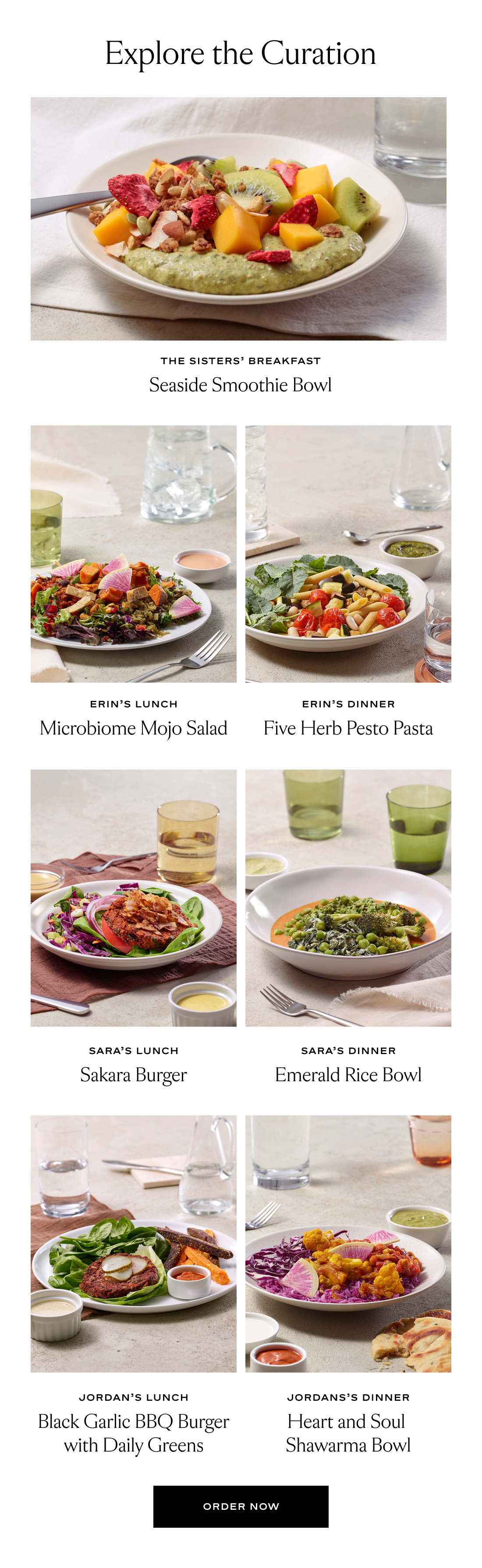Open the Emerald Rice Bowl image
Image resolution: width=482 pixels, height=1568 pixels.
tap(348, 898)
